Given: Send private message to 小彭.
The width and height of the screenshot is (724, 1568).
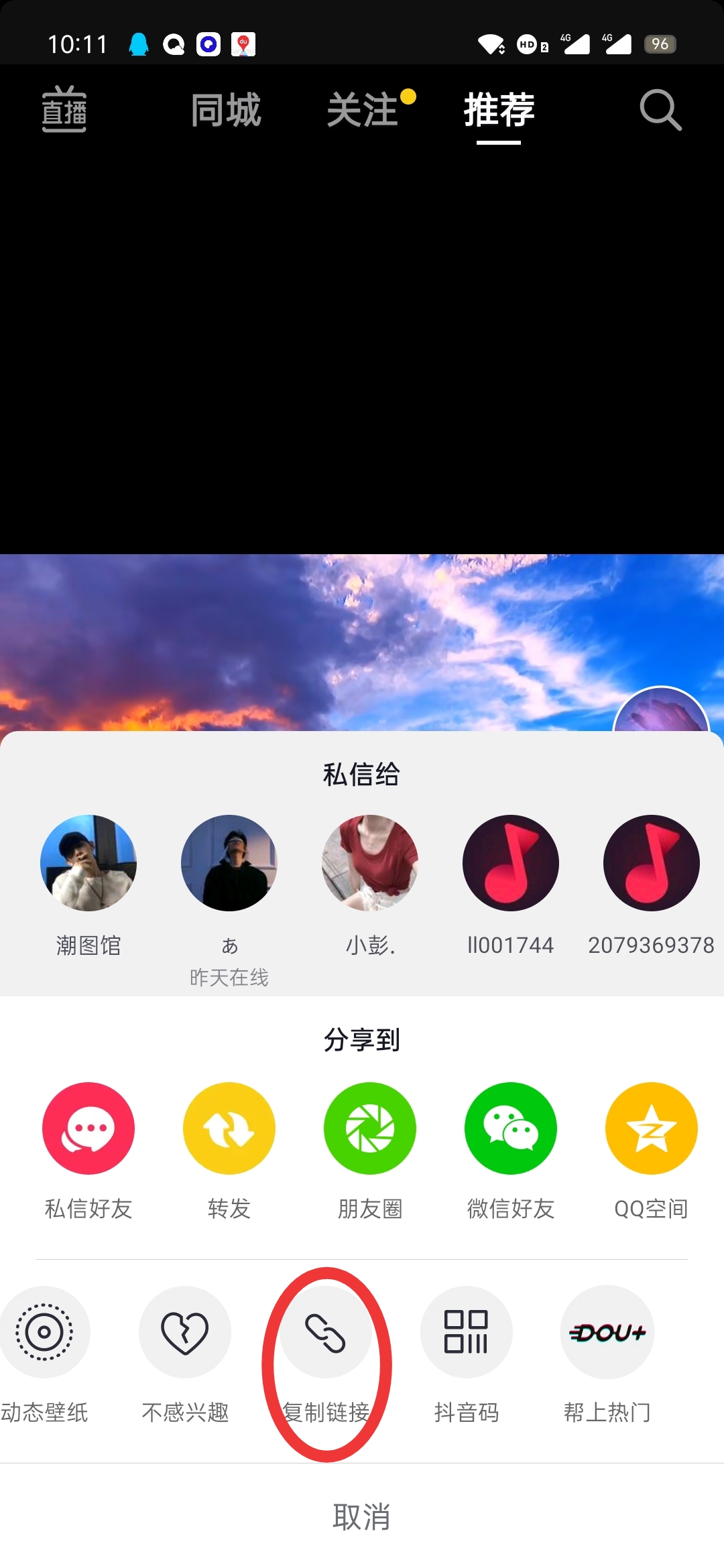Looking at the screenshot, I should coord(370,863).
